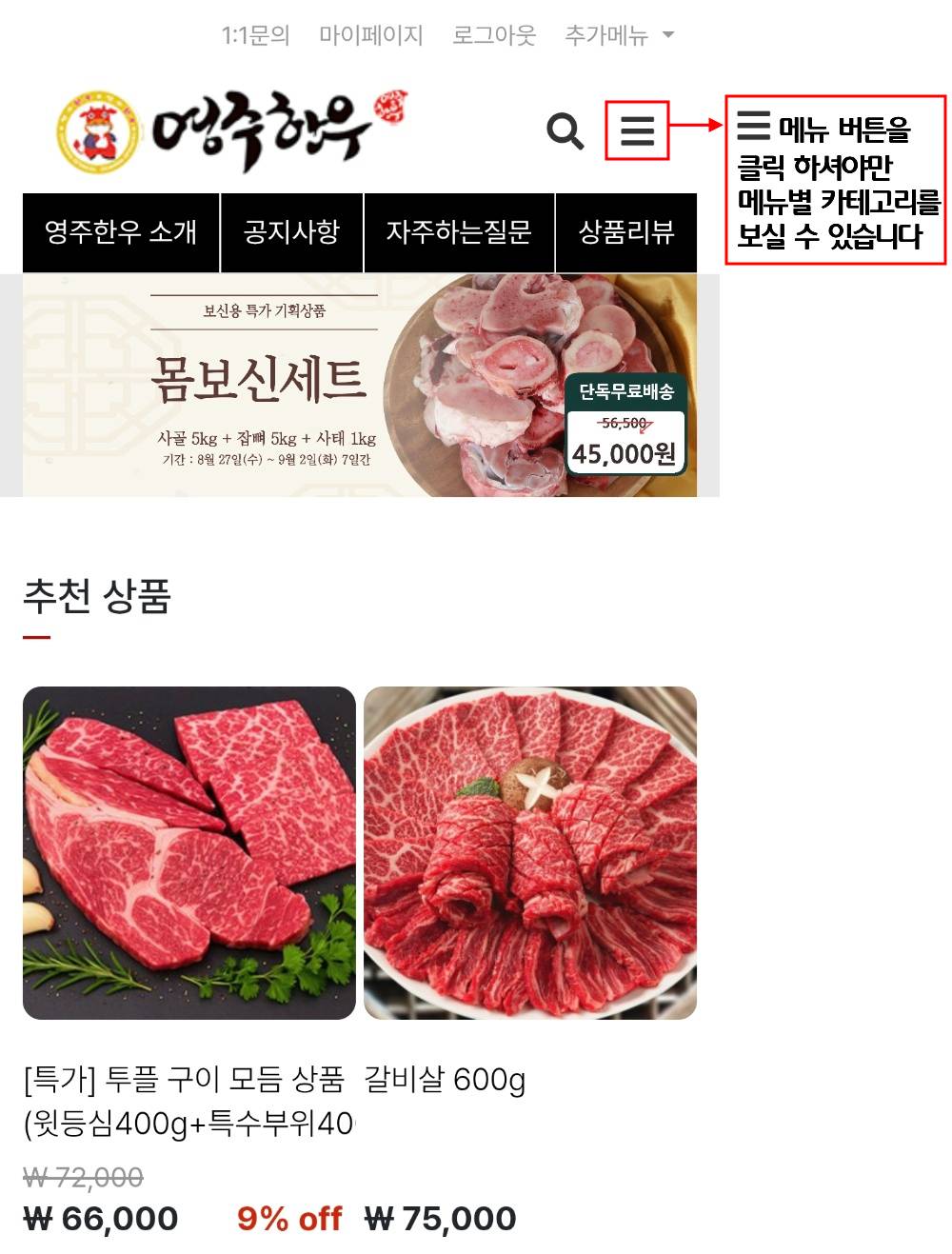Open the 투플 구이 모듬 상품 product card
The width and height of the screenshot is (952, 1254).
coord(189,852)
